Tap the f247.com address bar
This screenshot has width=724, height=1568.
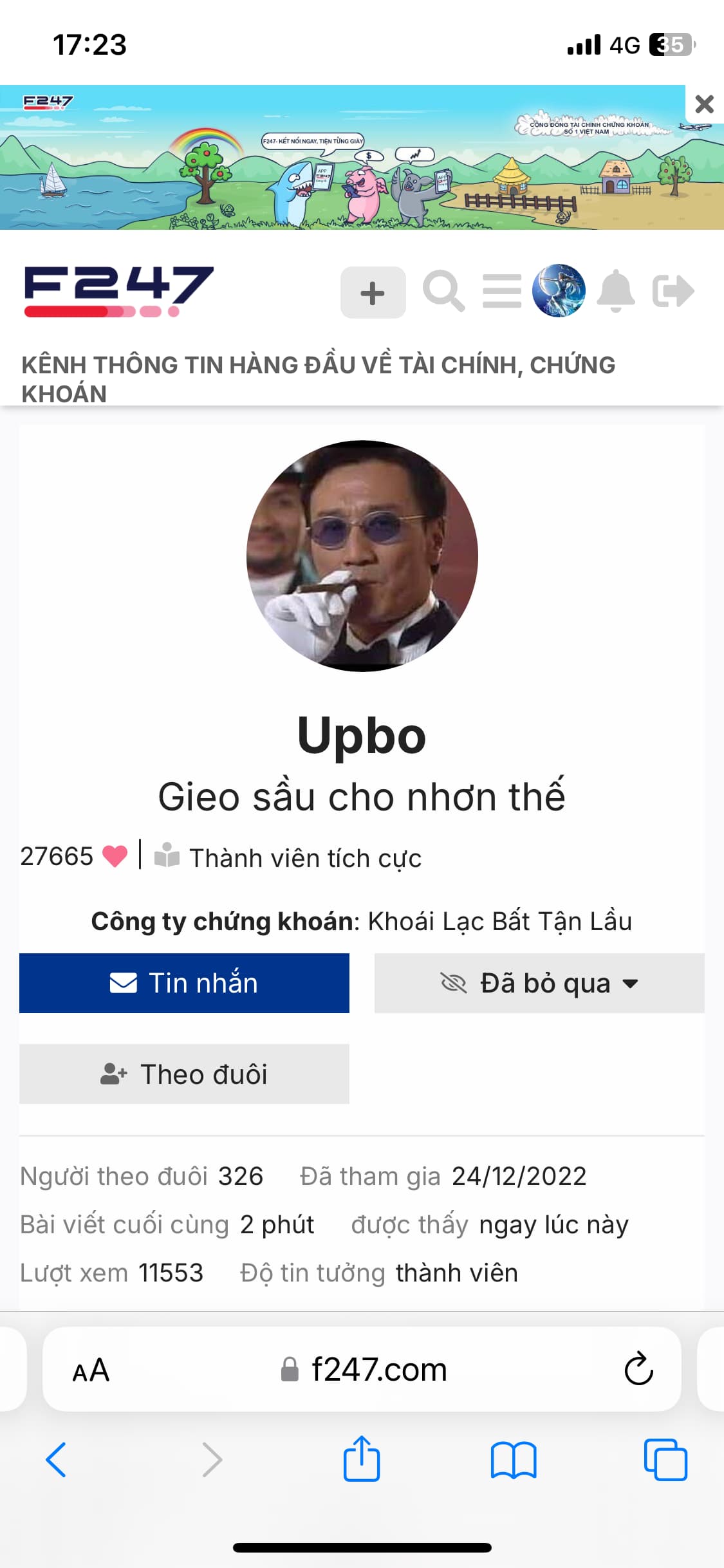[x=364, y=1370]
